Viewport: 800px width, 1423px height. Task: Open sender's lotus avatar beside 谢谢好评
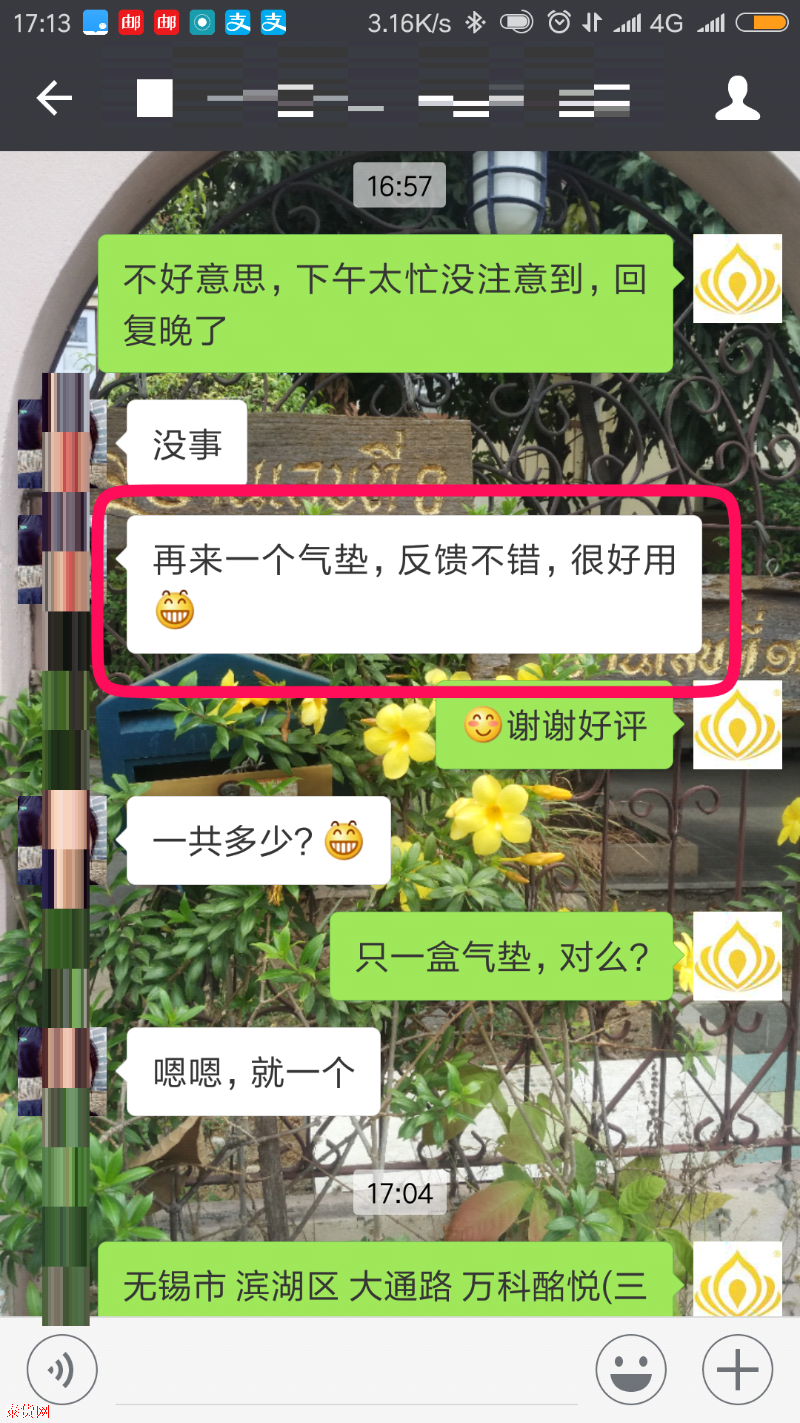pos(737,725)
